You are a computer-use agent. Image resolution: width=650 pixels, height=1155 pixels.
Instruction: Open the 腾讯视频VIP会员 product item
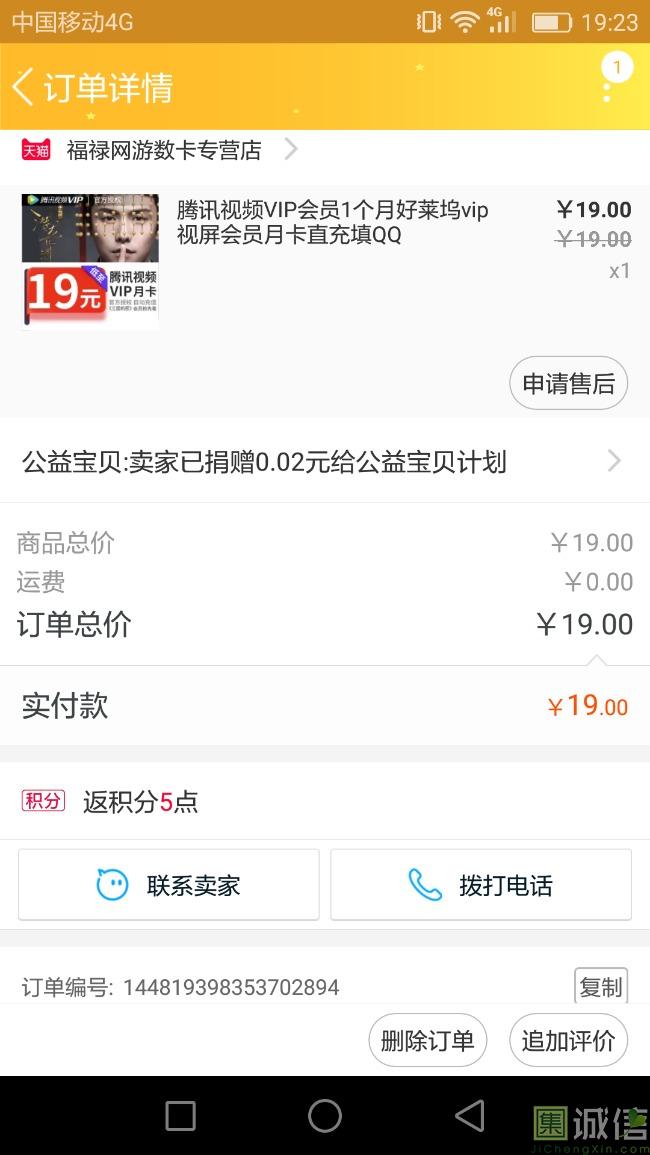[x=325, y=259]
